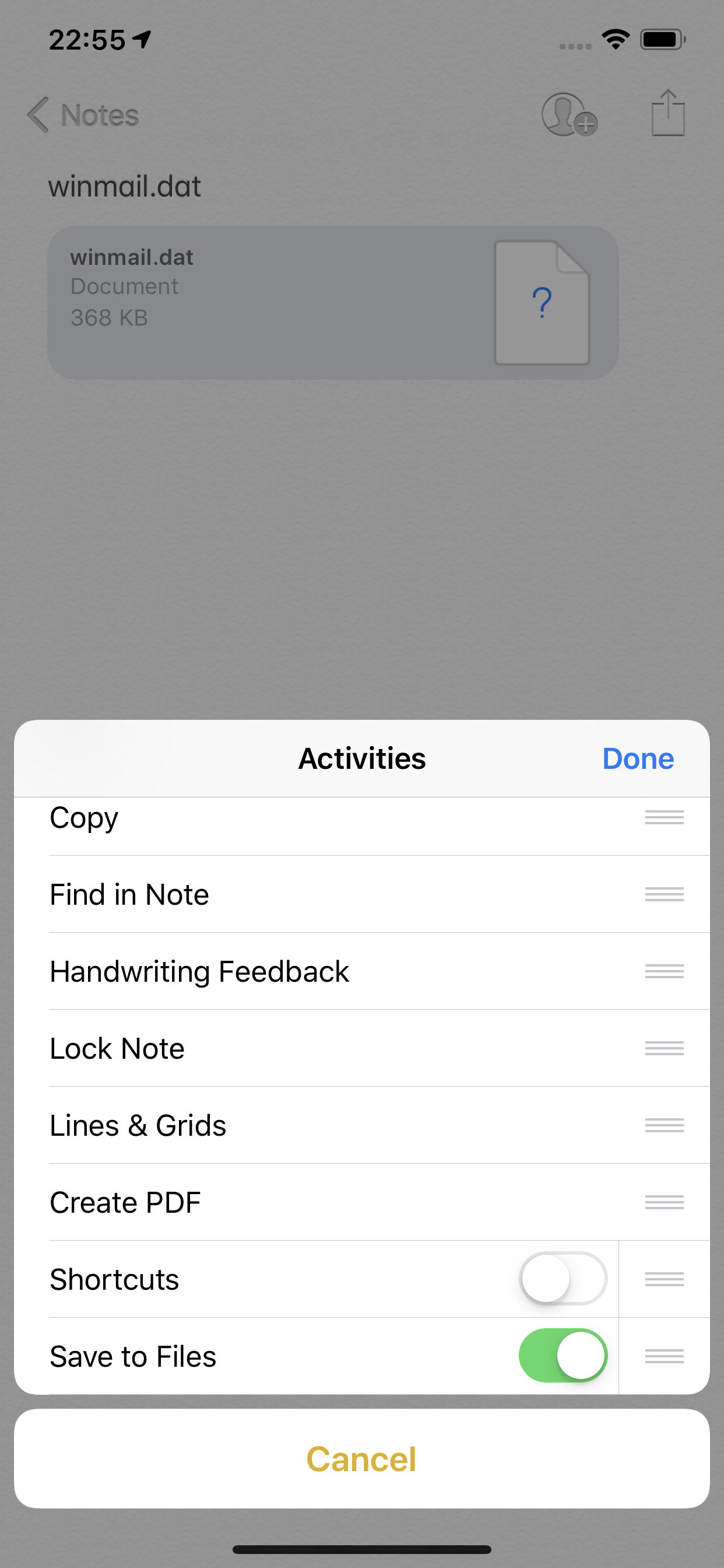Viewport: 724px width, 1568px height.
Task: Tap the reorder handle next to Lock Note
Action: click(665, 1048)
